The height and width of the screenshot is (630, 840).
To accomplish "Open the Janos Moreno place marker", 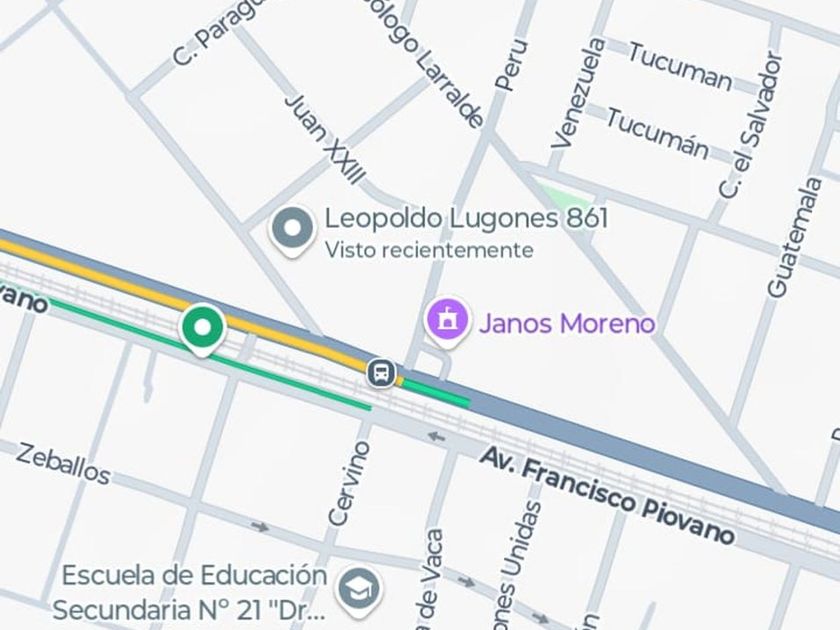I will (447, 320).
